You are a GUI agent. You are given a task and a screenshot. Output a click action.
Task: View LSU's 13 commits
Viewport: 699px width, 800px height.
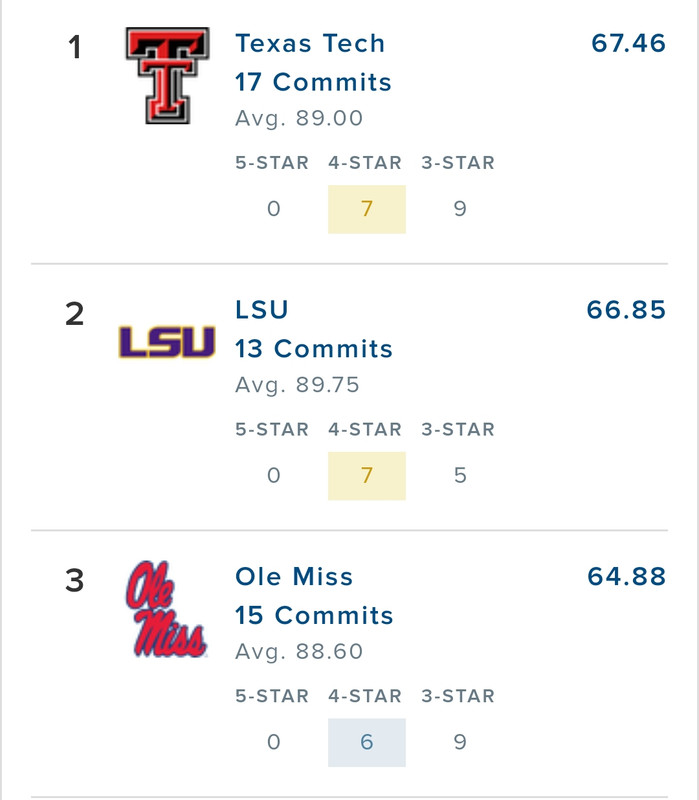314,349
